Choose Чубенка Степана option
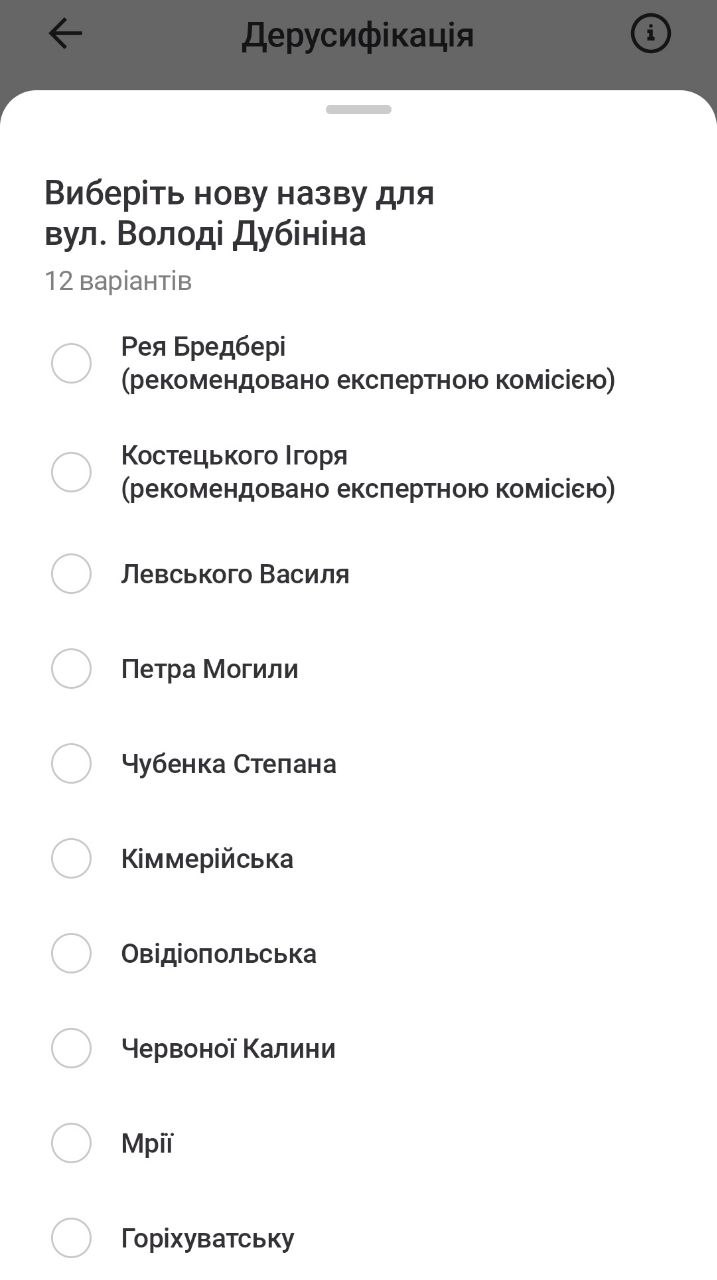 (x=71, y=764)
